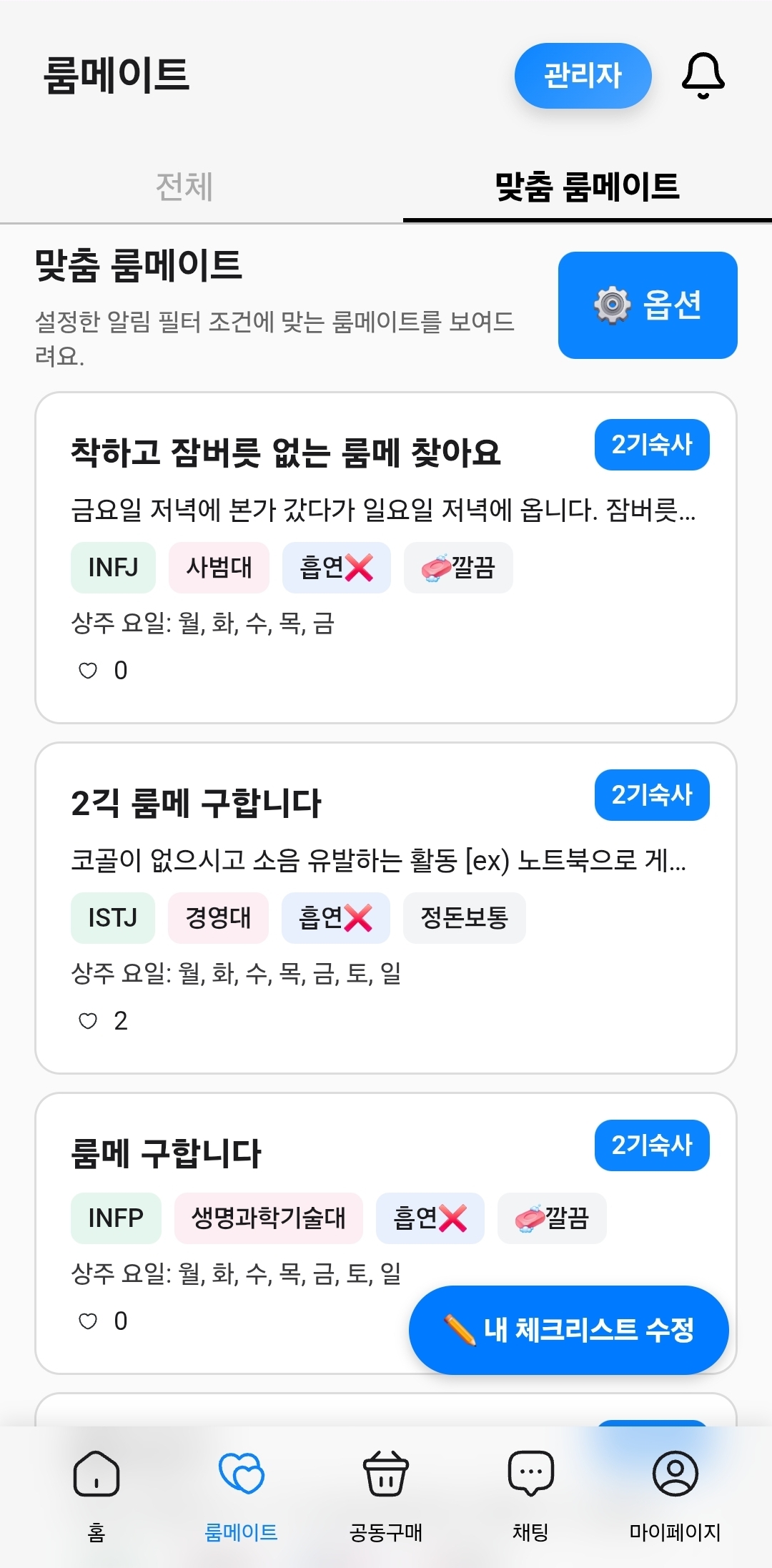The image size is (772, 1568).
Task: Select the INFJ tag chip
Action: tap(112, 567)
